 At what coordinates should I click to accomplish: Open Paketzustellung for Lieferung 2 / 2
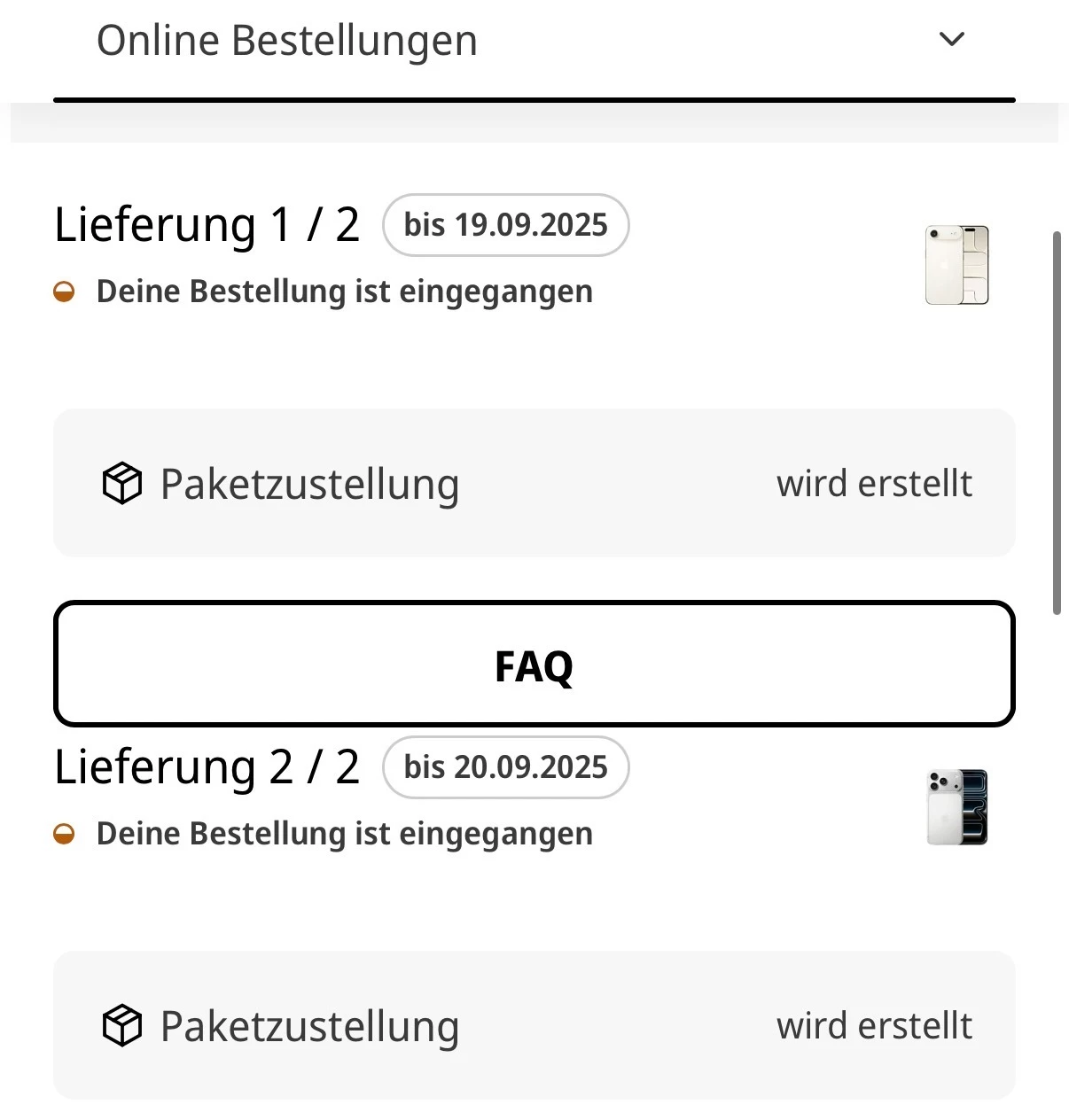tap(534, 1026)
